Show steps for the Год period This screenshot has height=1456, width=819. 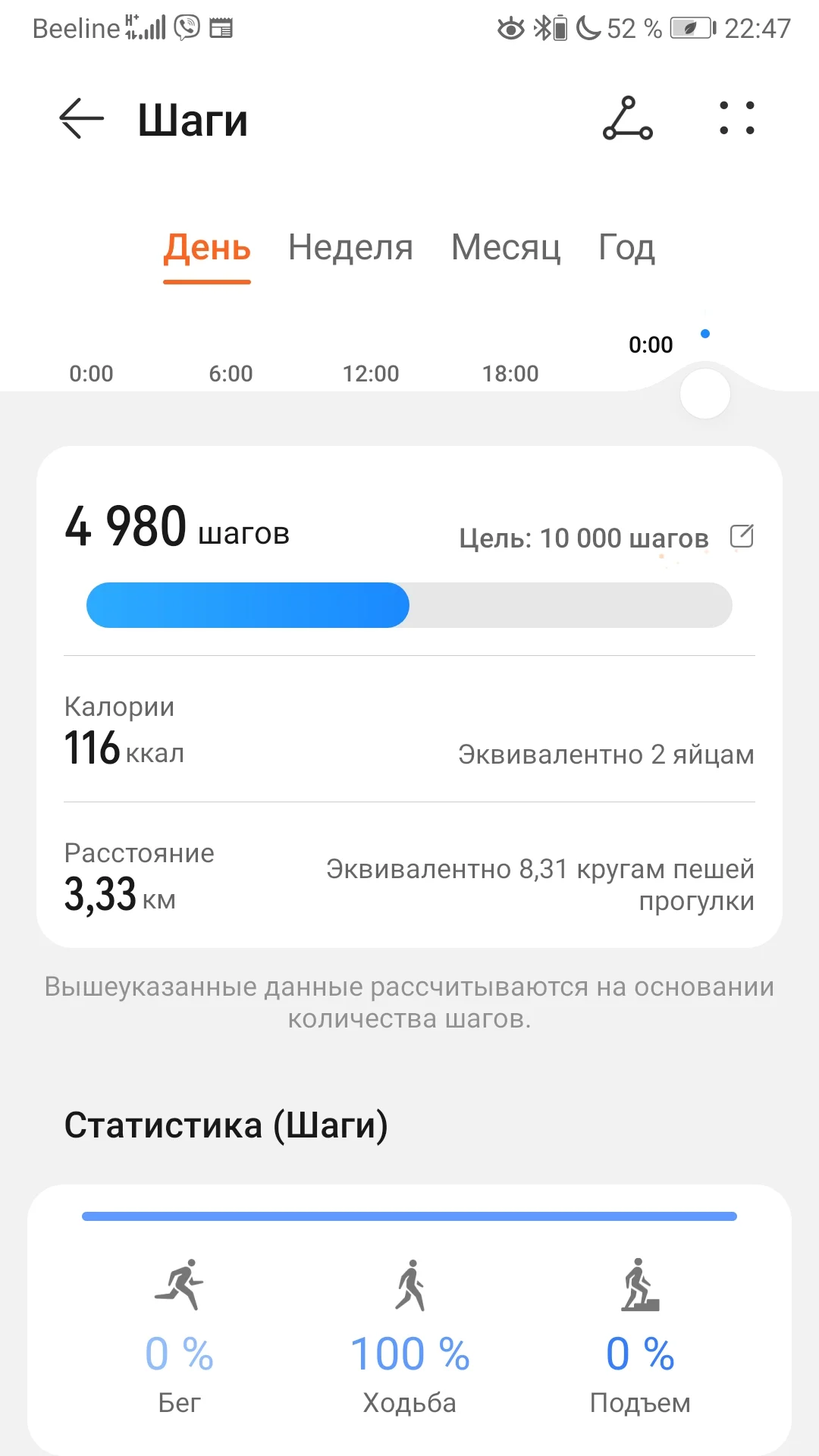point(626,248)
